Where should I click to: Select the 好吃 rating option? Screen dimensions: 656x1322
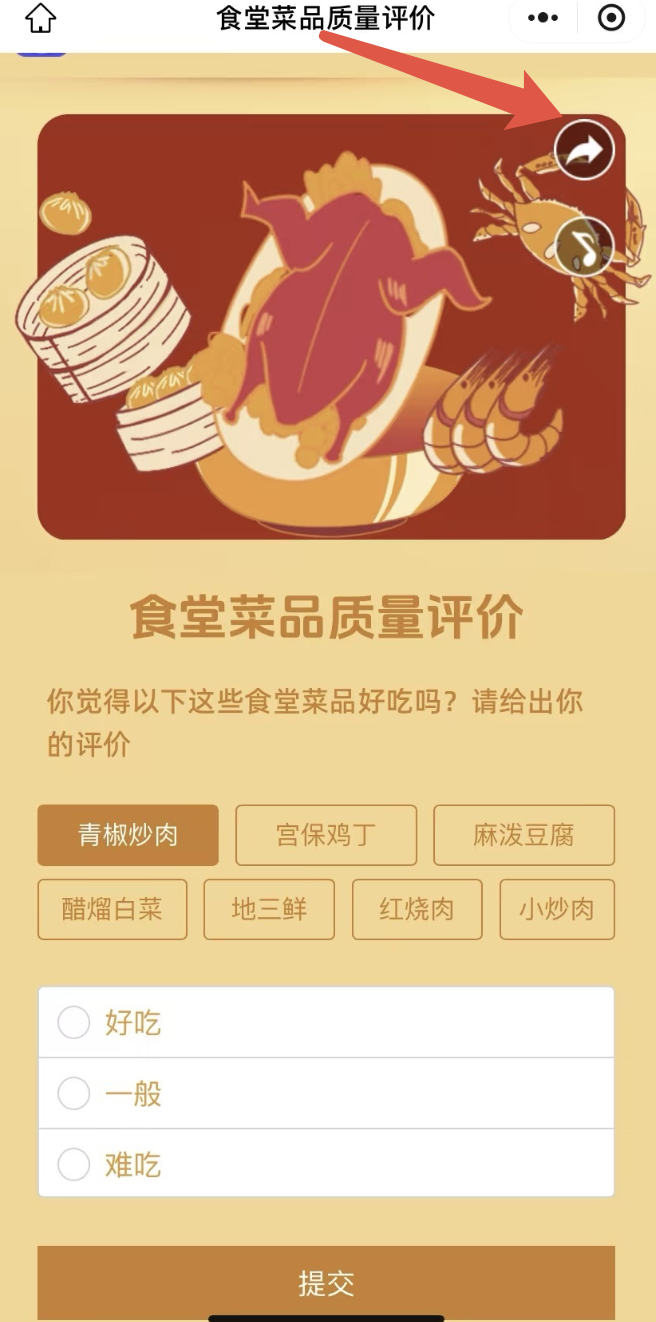coord(74,1022)
